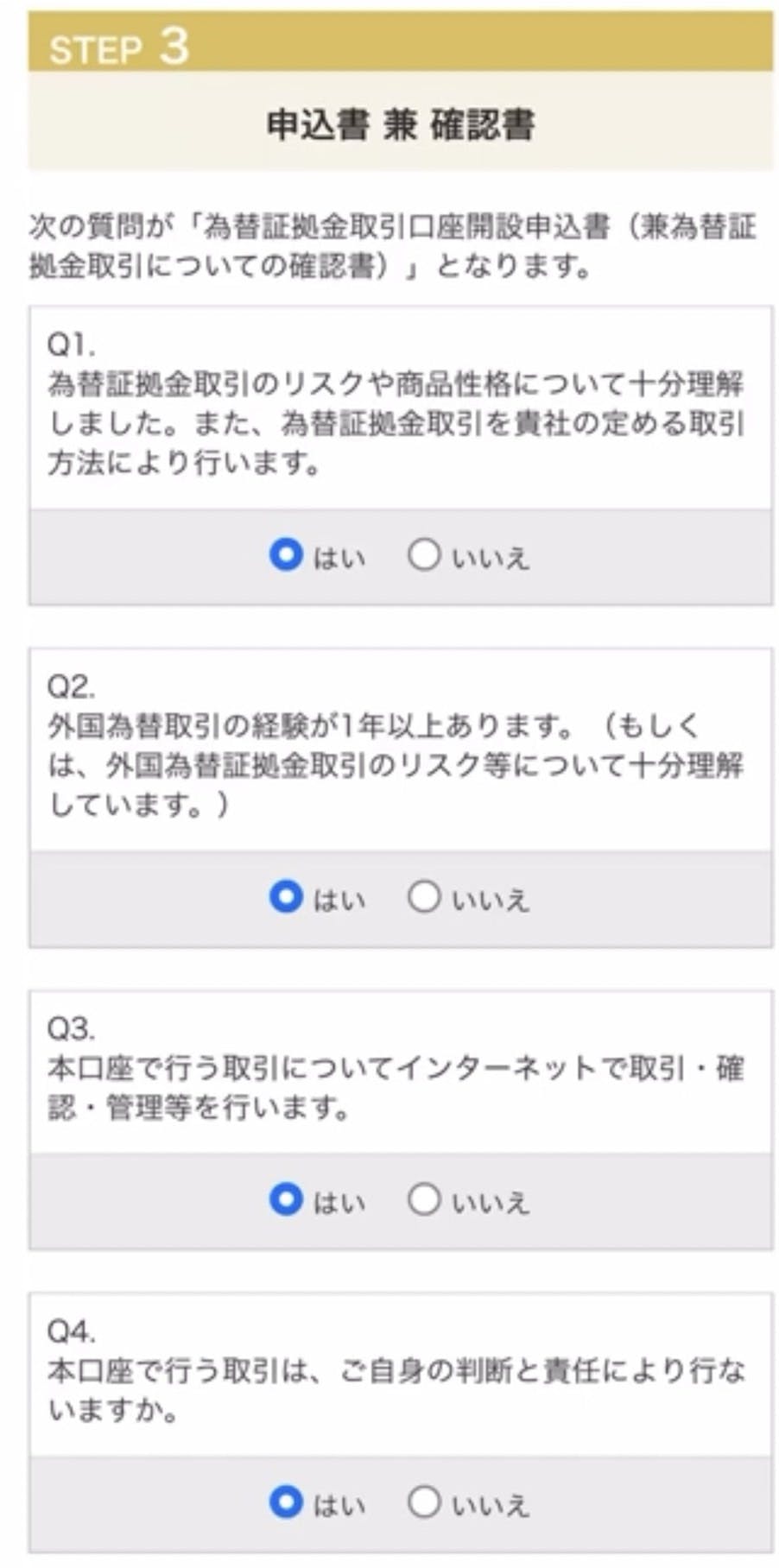Viewport: 779px width, 1568px height.
Task: Select いいえ for Q1
Action: (x=424, y=554)
